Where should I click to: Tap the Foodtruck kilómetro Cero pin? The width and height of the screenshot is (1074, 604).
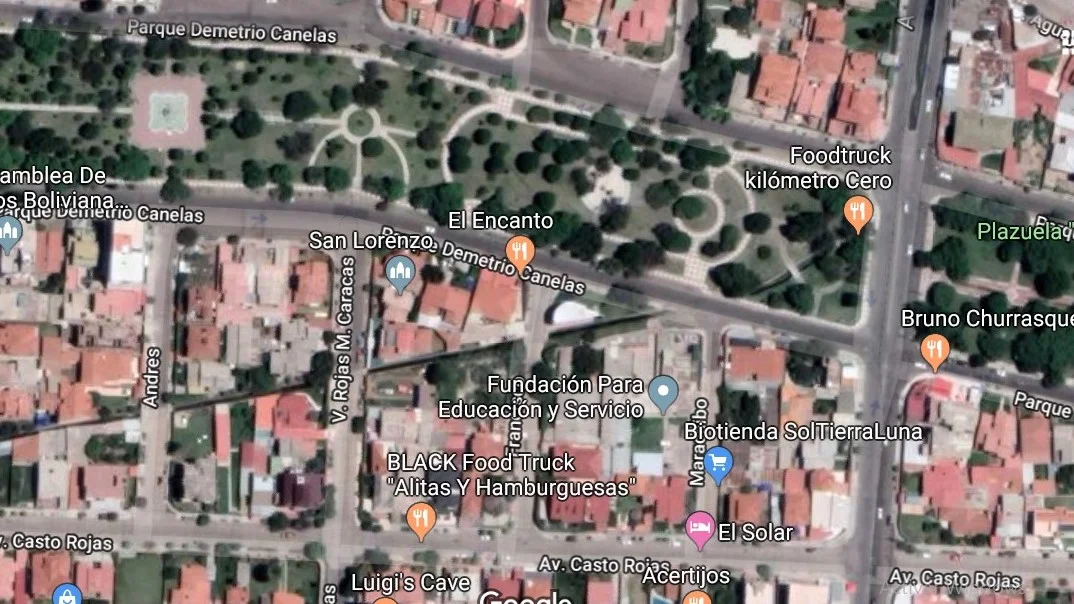(857, 212)
